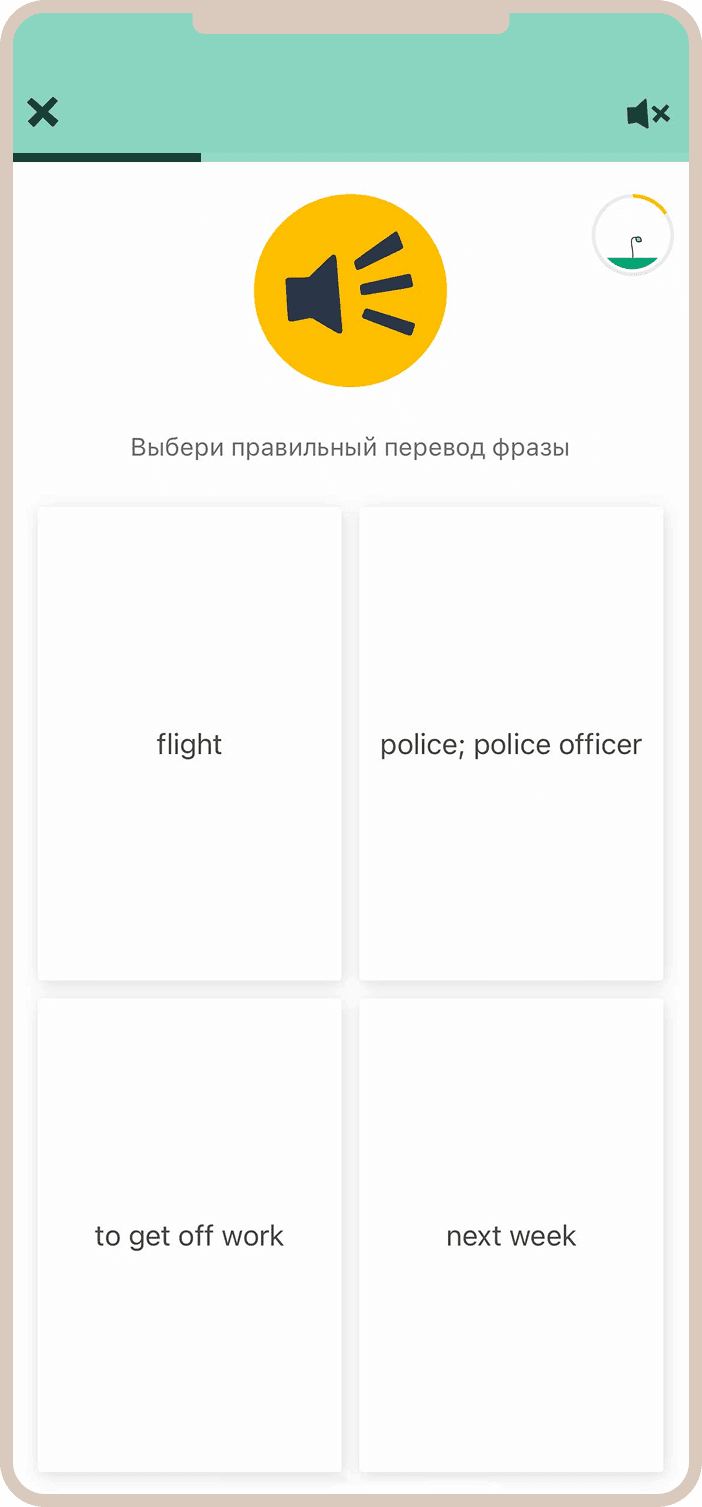
Task: Pick the "to get off work" card
Action: point(190,1235)
